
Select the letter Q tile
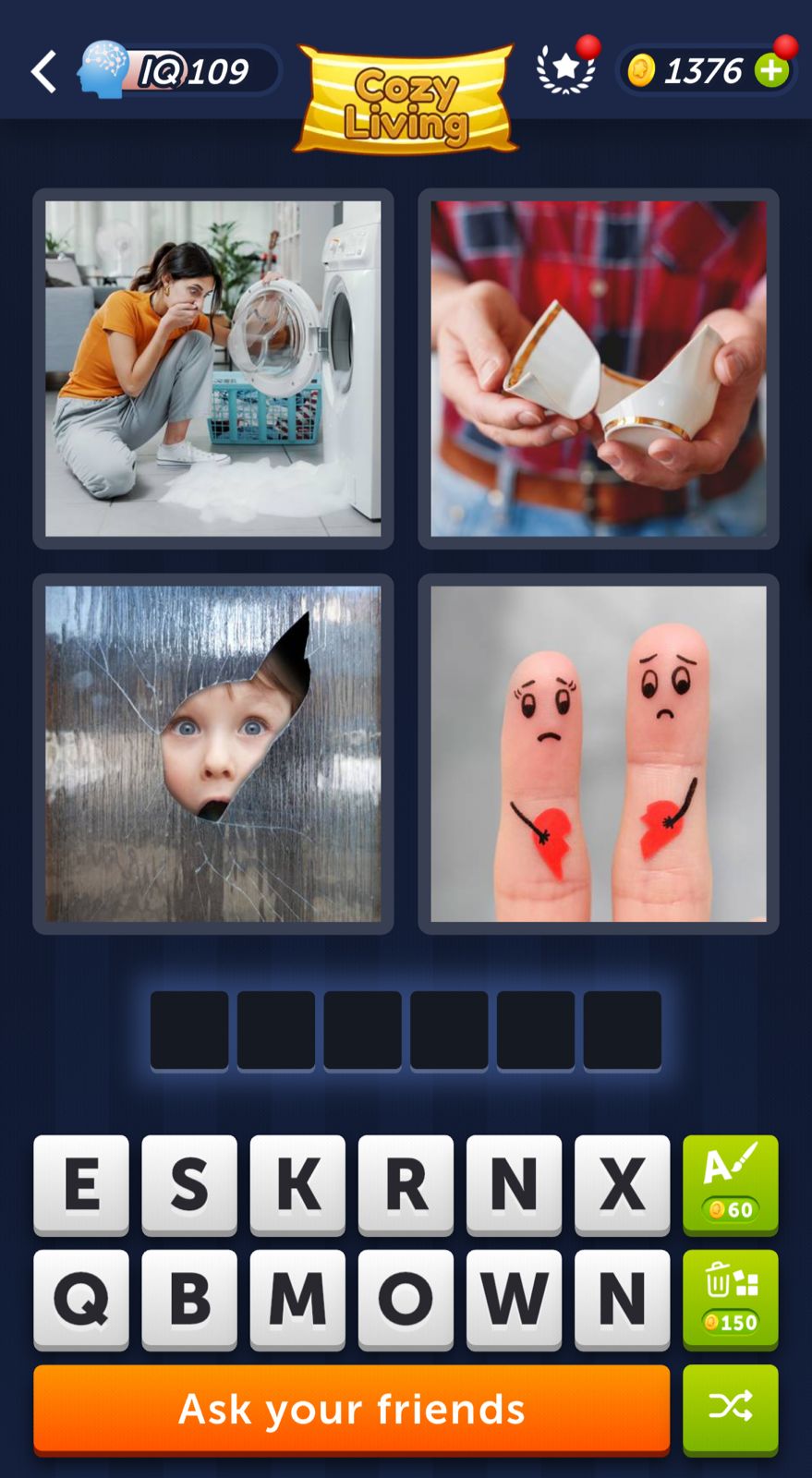click(x=81, y=1298)
